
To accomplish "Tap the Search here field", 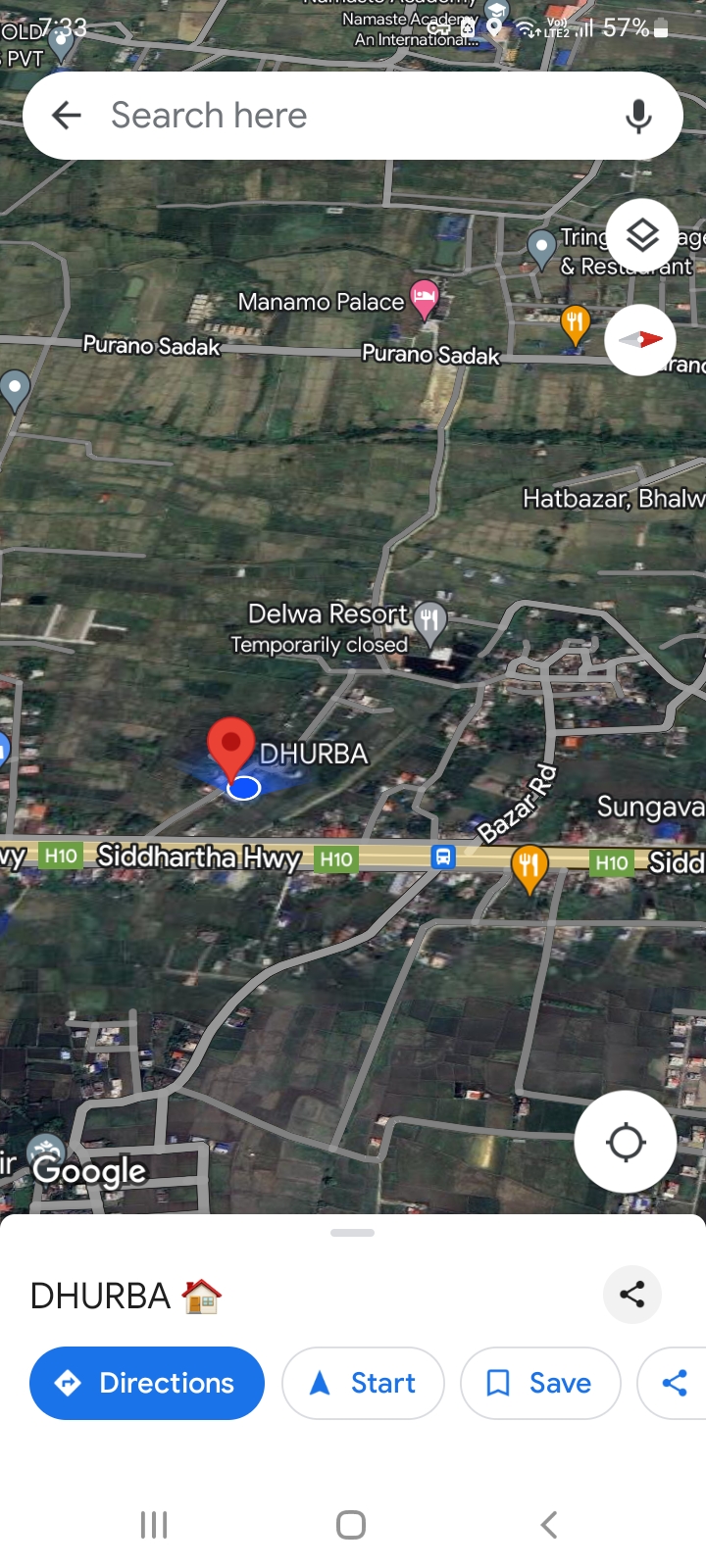I will point(343,116).
